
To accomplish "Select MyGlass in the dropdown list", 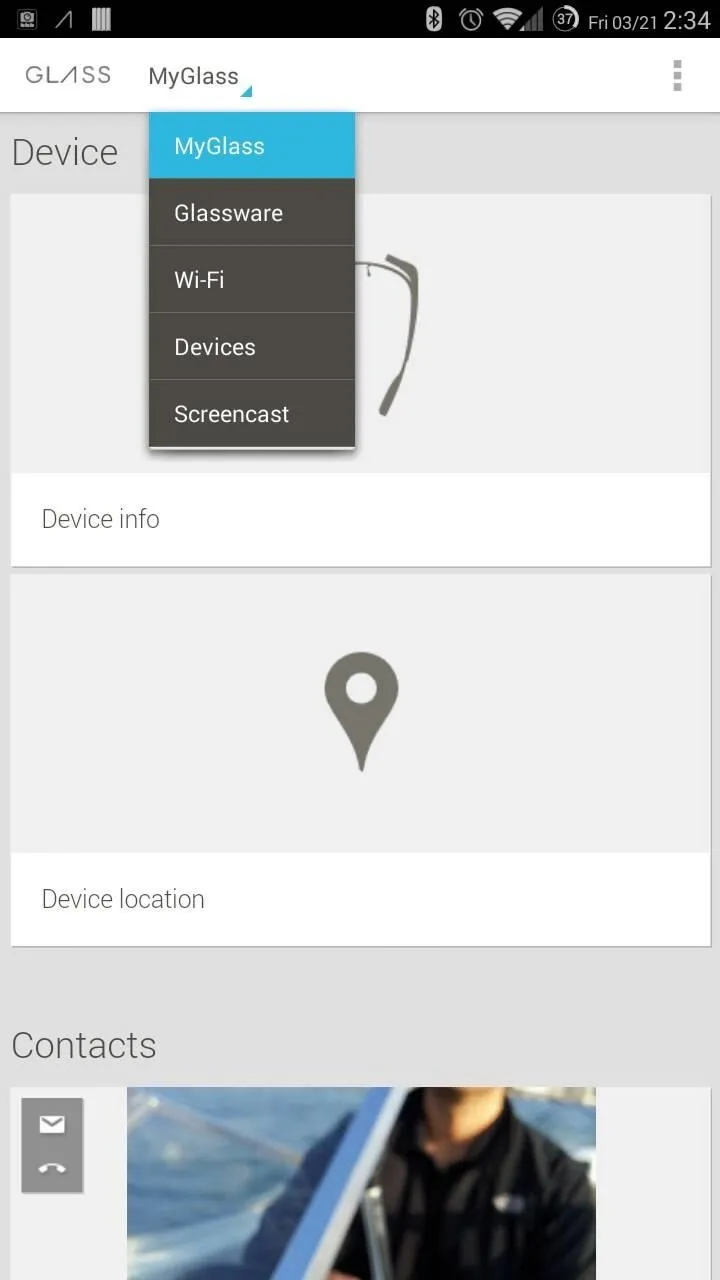I will (252, 146).
